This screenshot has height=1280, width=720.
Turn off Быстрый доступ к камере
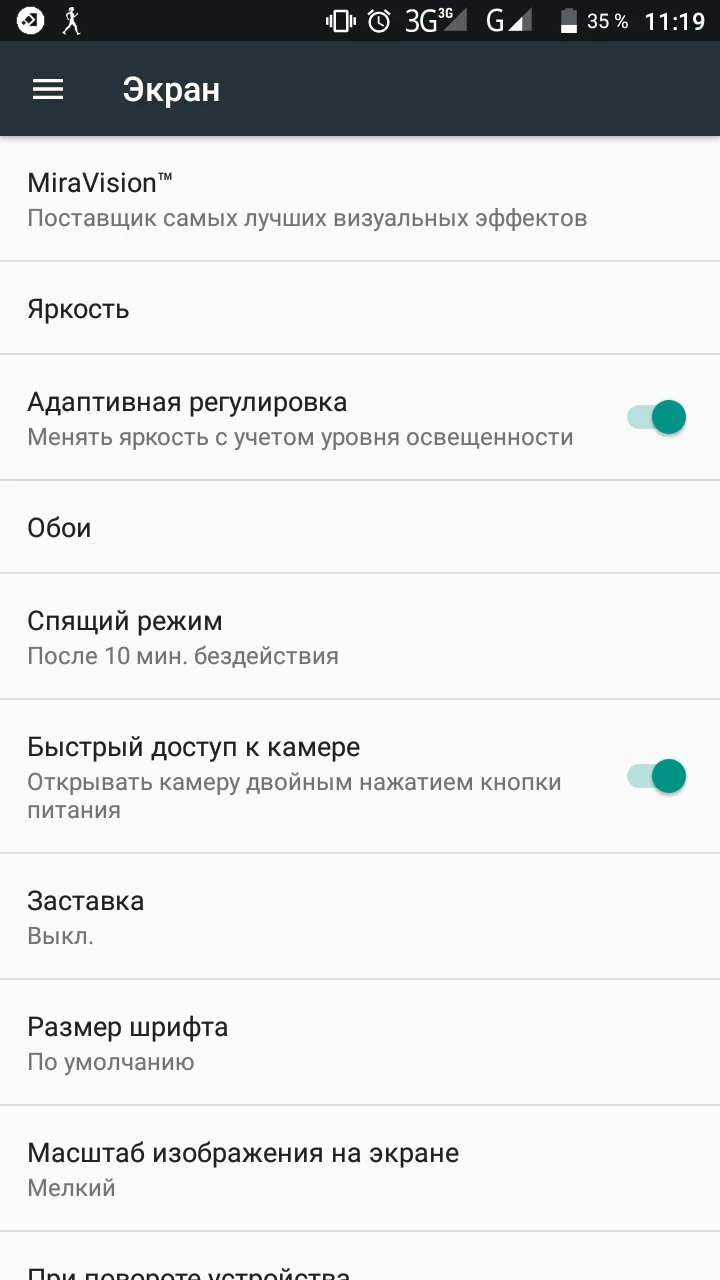(x=655, y=776)
